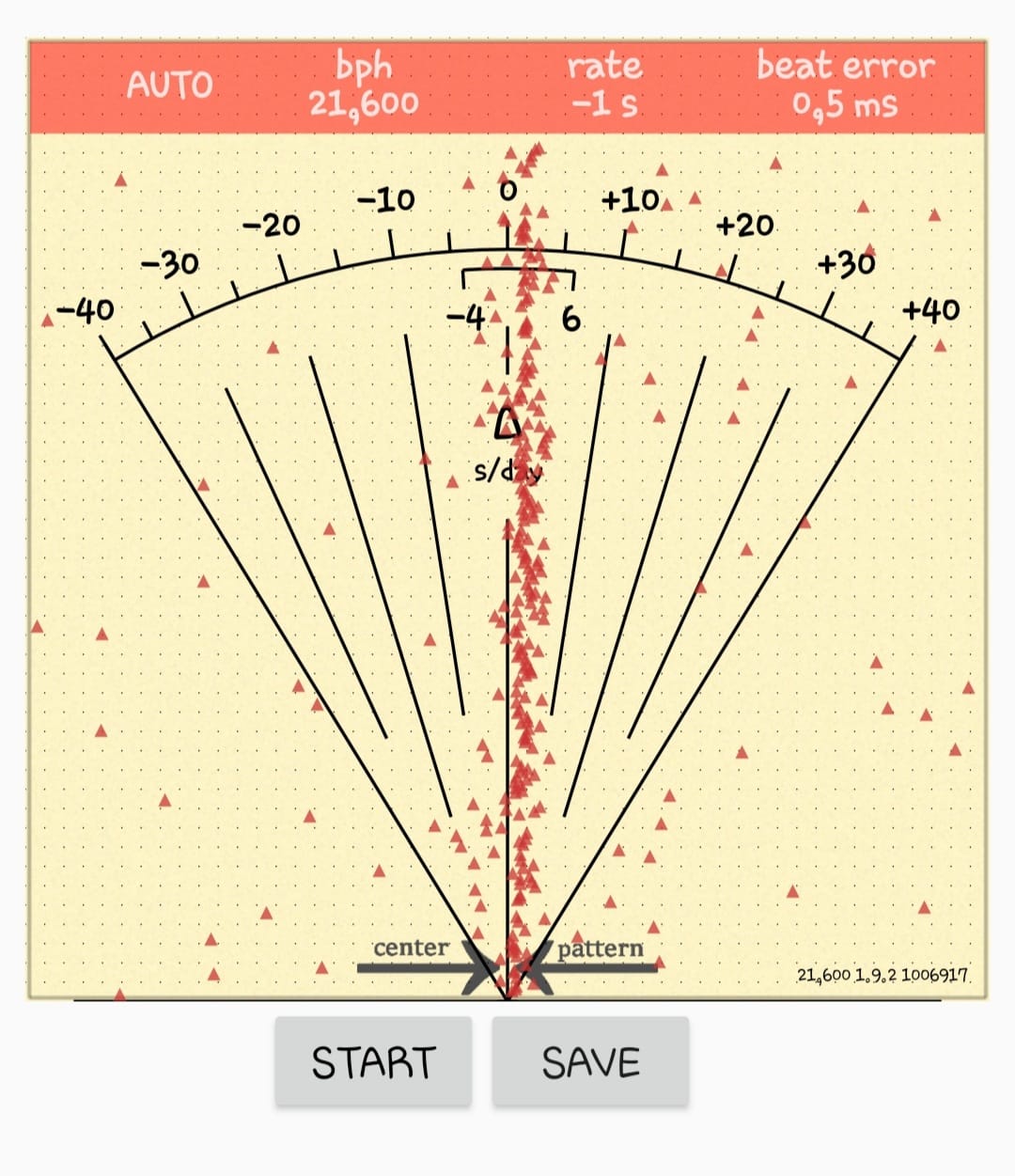
Task: Save the current timing measurement
Action: coord(590,1061)
